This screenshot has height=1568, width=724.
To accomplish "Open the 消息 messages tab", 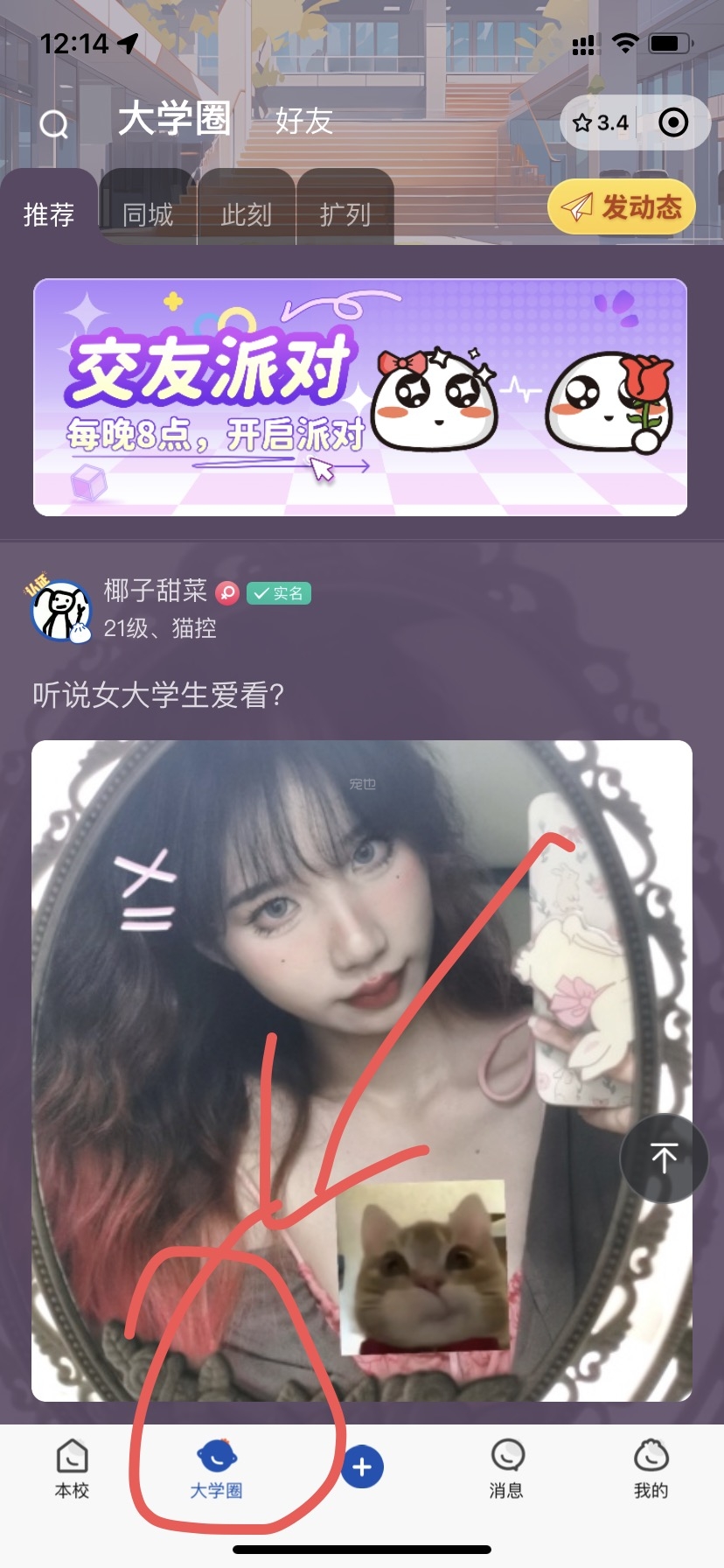I will click(506, 1468).
